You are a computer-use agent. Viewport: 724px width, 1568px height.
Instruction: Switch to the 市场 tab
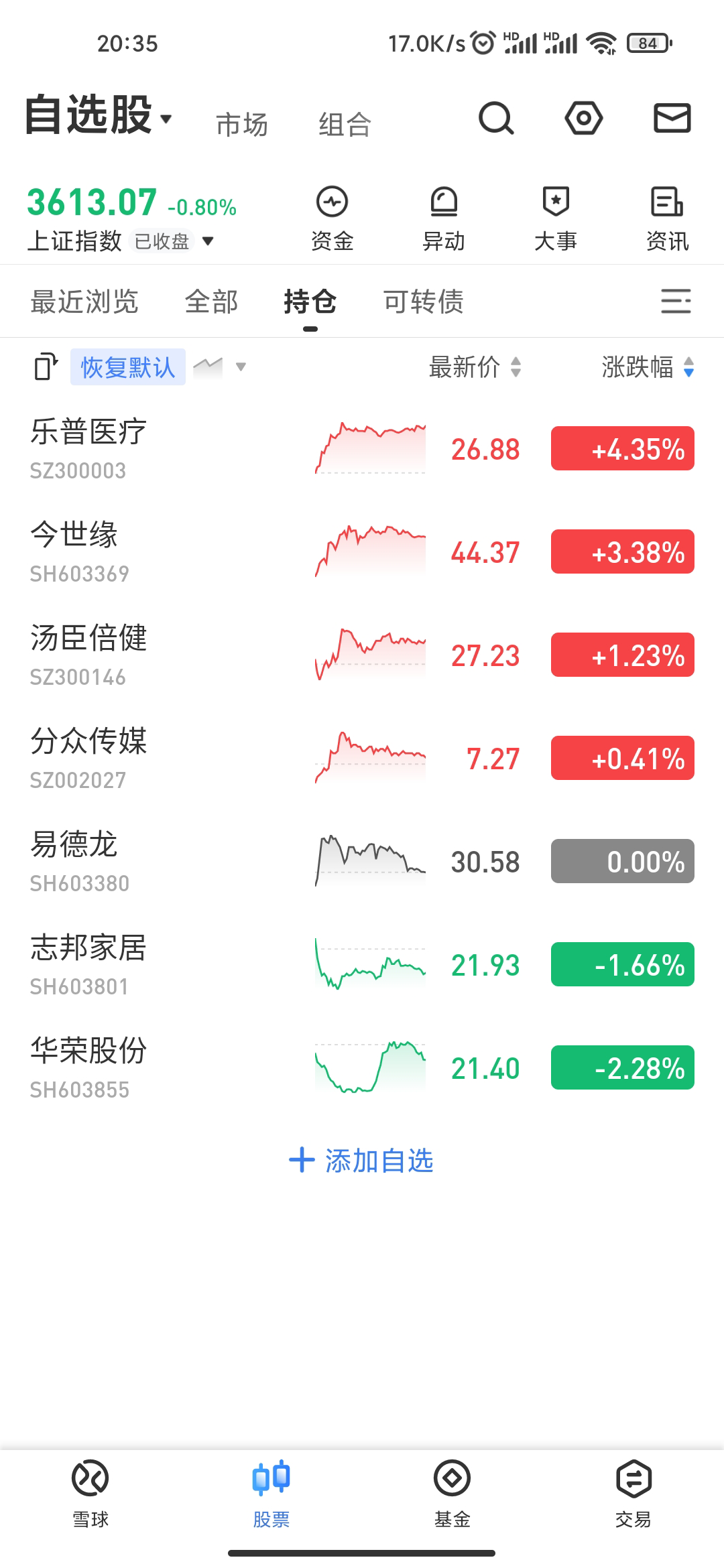242,125
